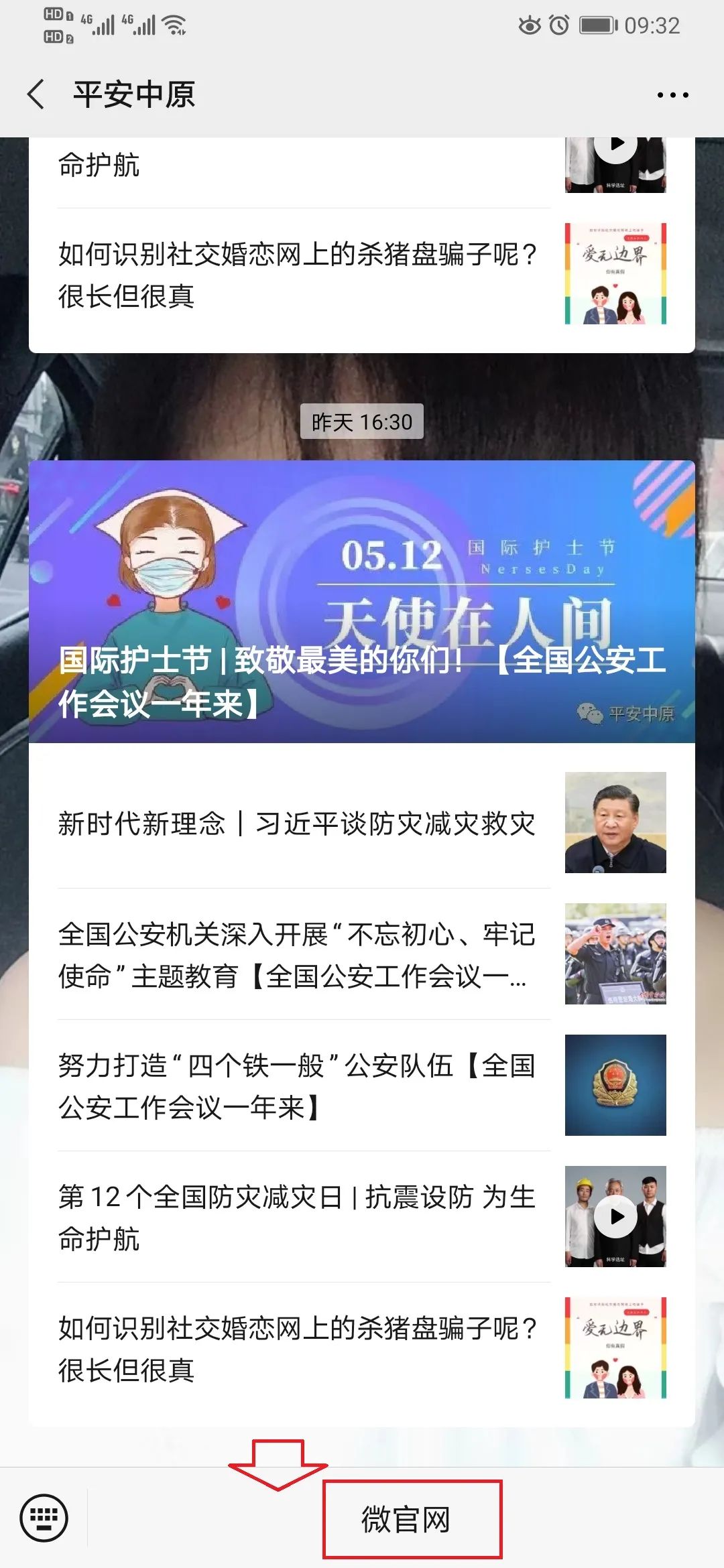Open the 习近平谈防灾减灾救灾 article
Screen dimensions: 724x1568
(297, 823)
